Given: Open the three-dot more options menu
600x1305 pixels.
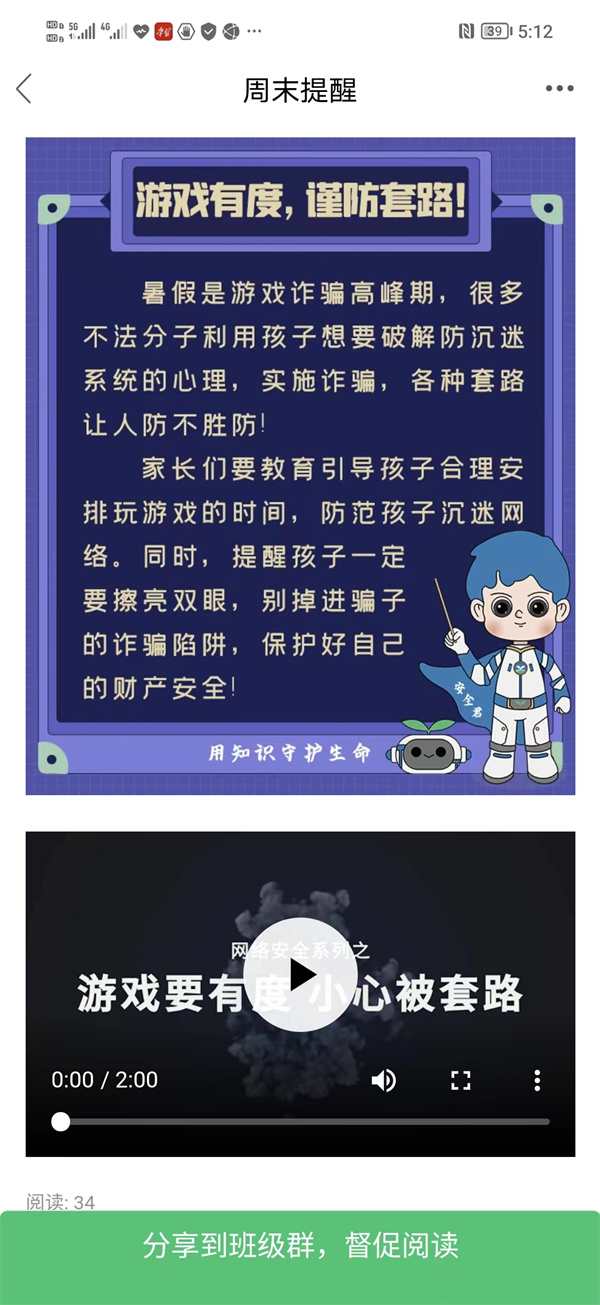Looking at the screenshot, I should pyautogui.click(x=559, y=90).
